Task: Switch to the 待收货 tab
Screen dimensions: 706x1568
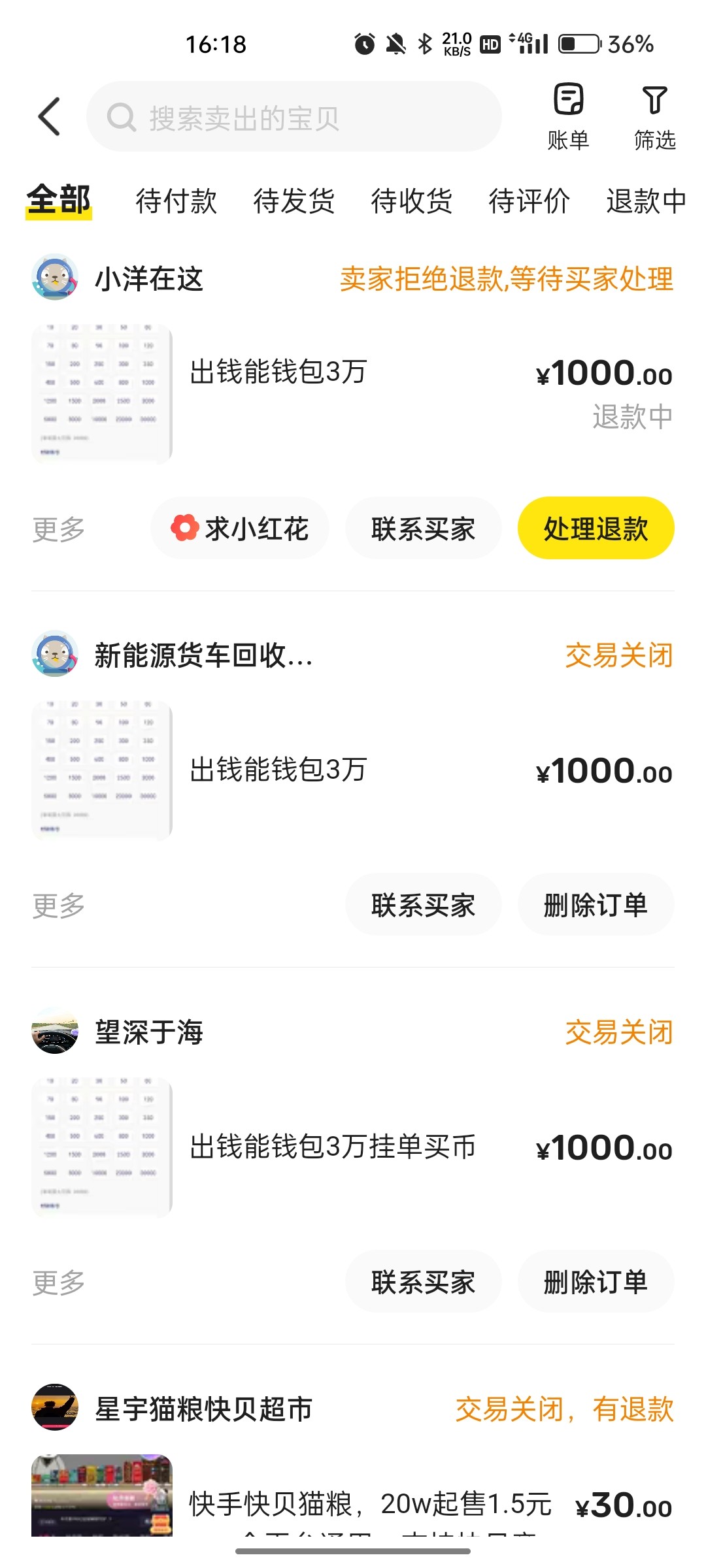Action: pyautogui.click(x=411, y=201)
